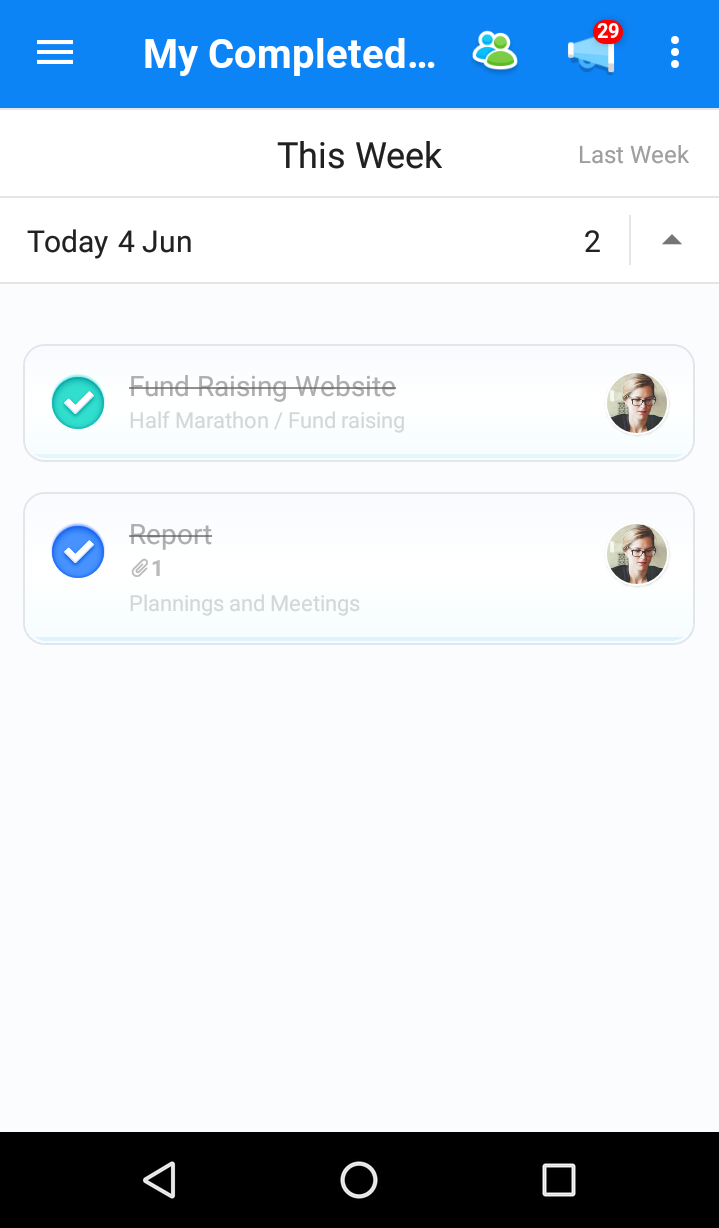The height and width of the screenshot is (1228, 719).
Task: Open announcements megaphone with 29 badge
Action: (594, 48)
